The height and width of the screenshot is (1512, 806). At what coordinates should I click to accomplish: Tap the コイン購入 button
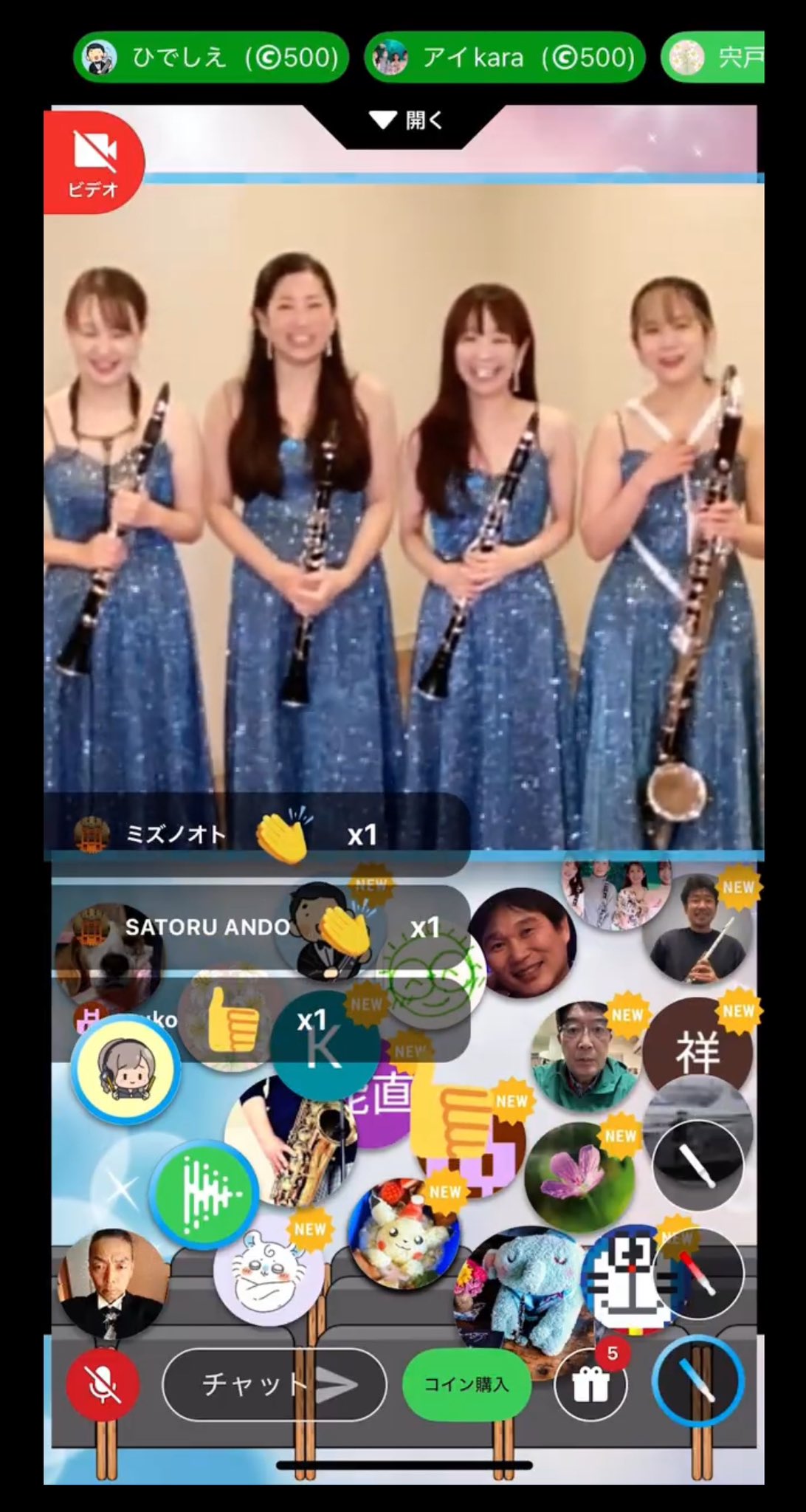[x=466, y=1384]
